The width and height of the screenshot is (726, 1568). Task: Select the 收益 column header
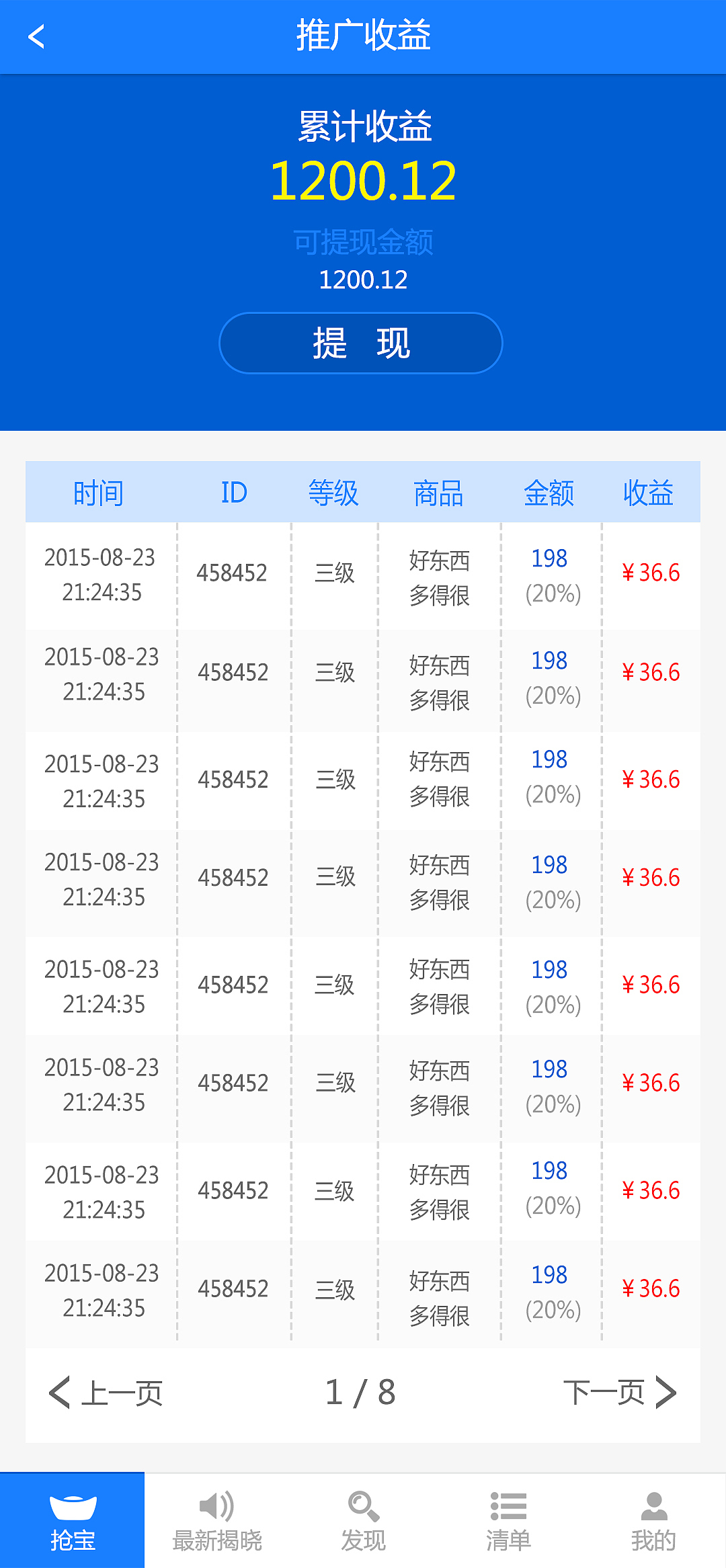[x=649, y=493]
